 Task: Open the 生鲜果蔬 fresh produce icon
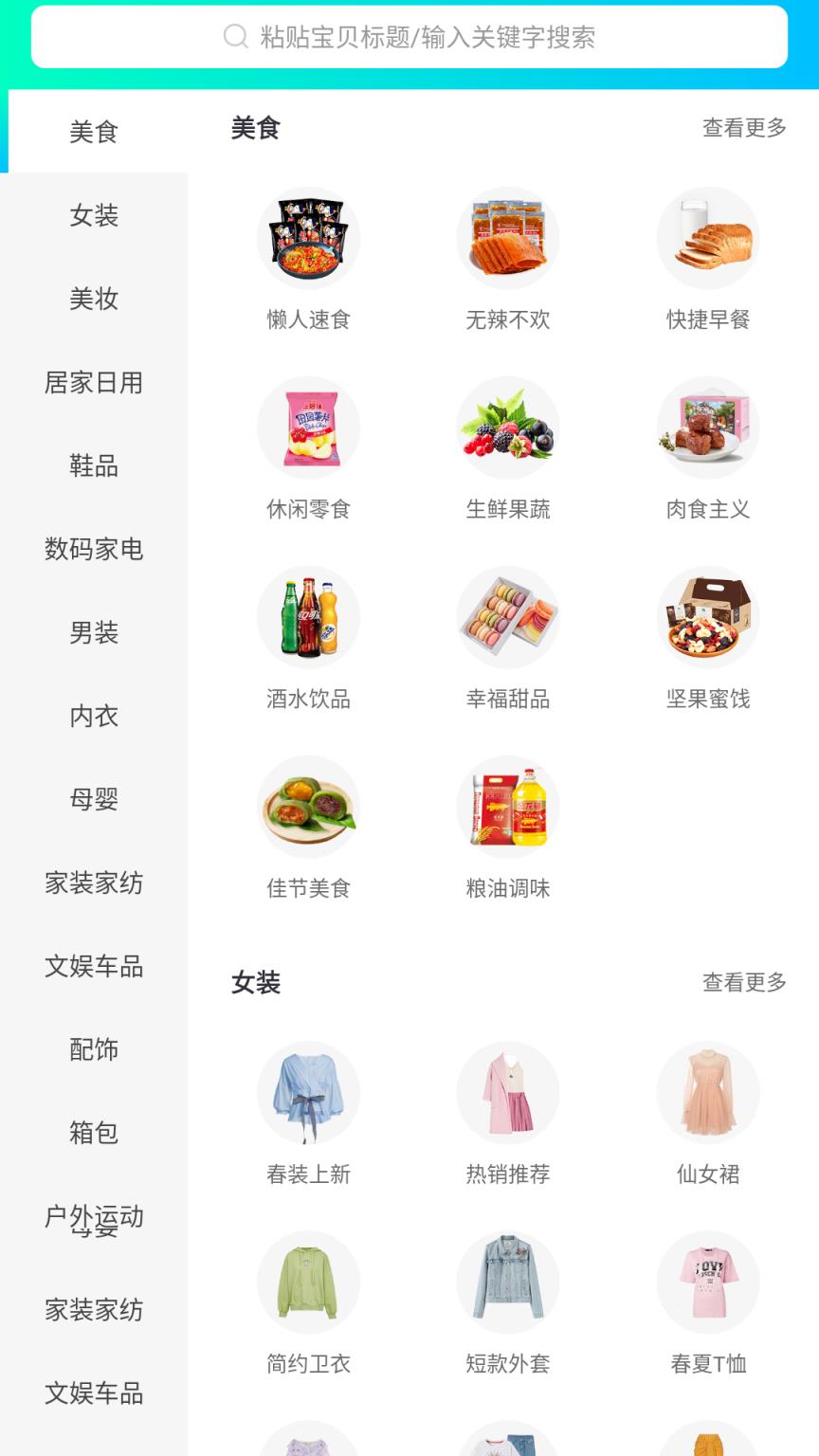click(x=508, y=427)
